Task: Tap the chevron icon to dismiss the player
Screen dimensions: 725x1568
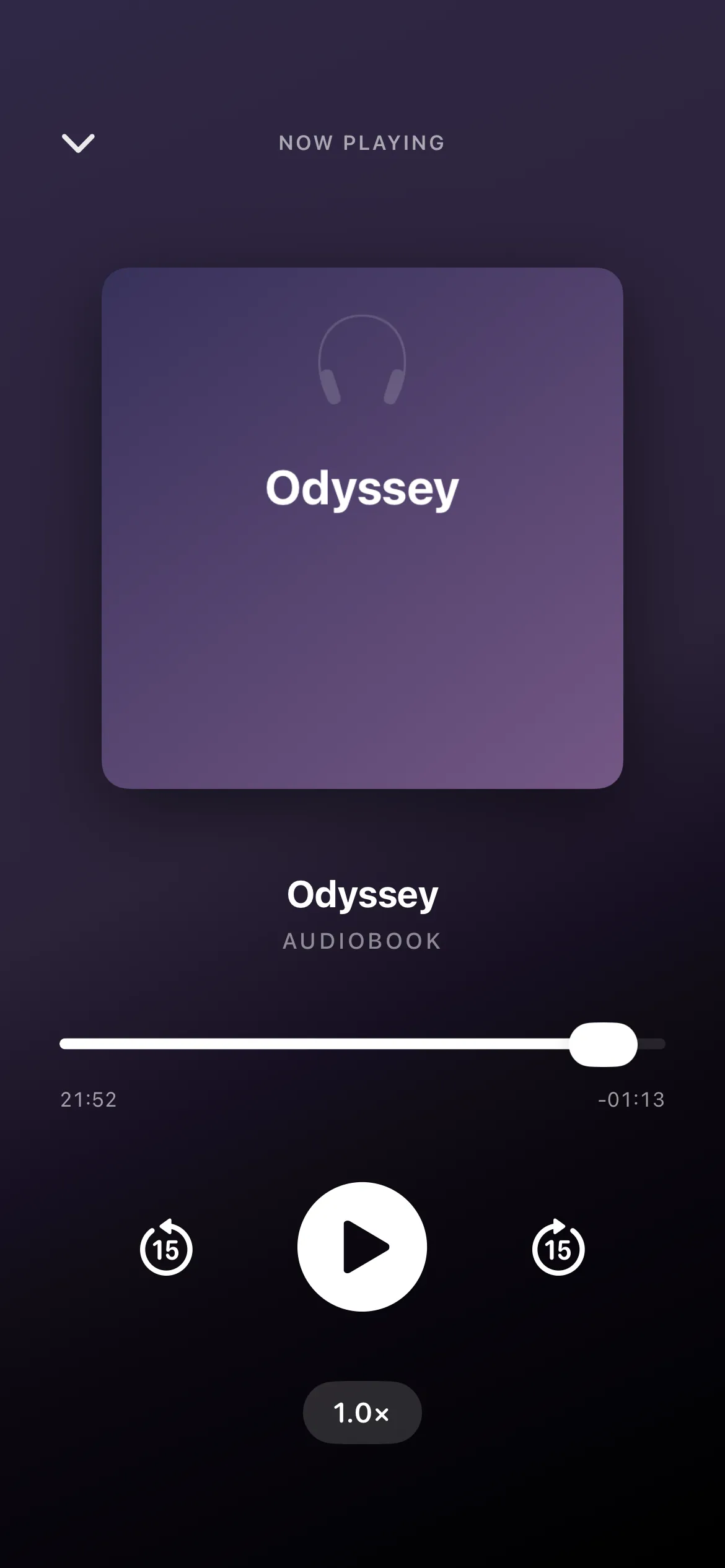Action: point(78,143)
